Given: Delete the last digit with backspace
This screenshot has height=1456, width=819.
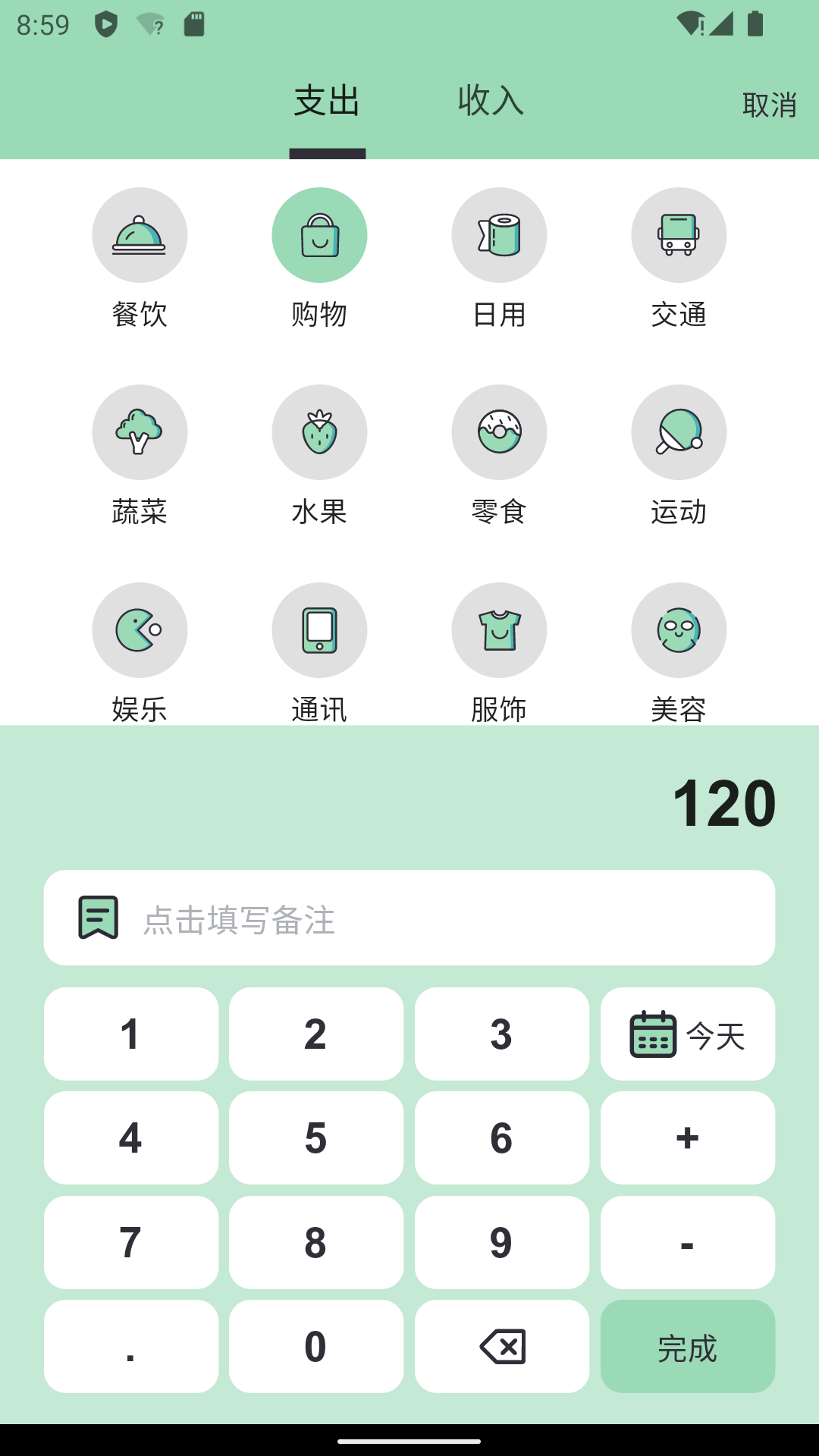Looking at the screenshot, I should (502, 1347).
